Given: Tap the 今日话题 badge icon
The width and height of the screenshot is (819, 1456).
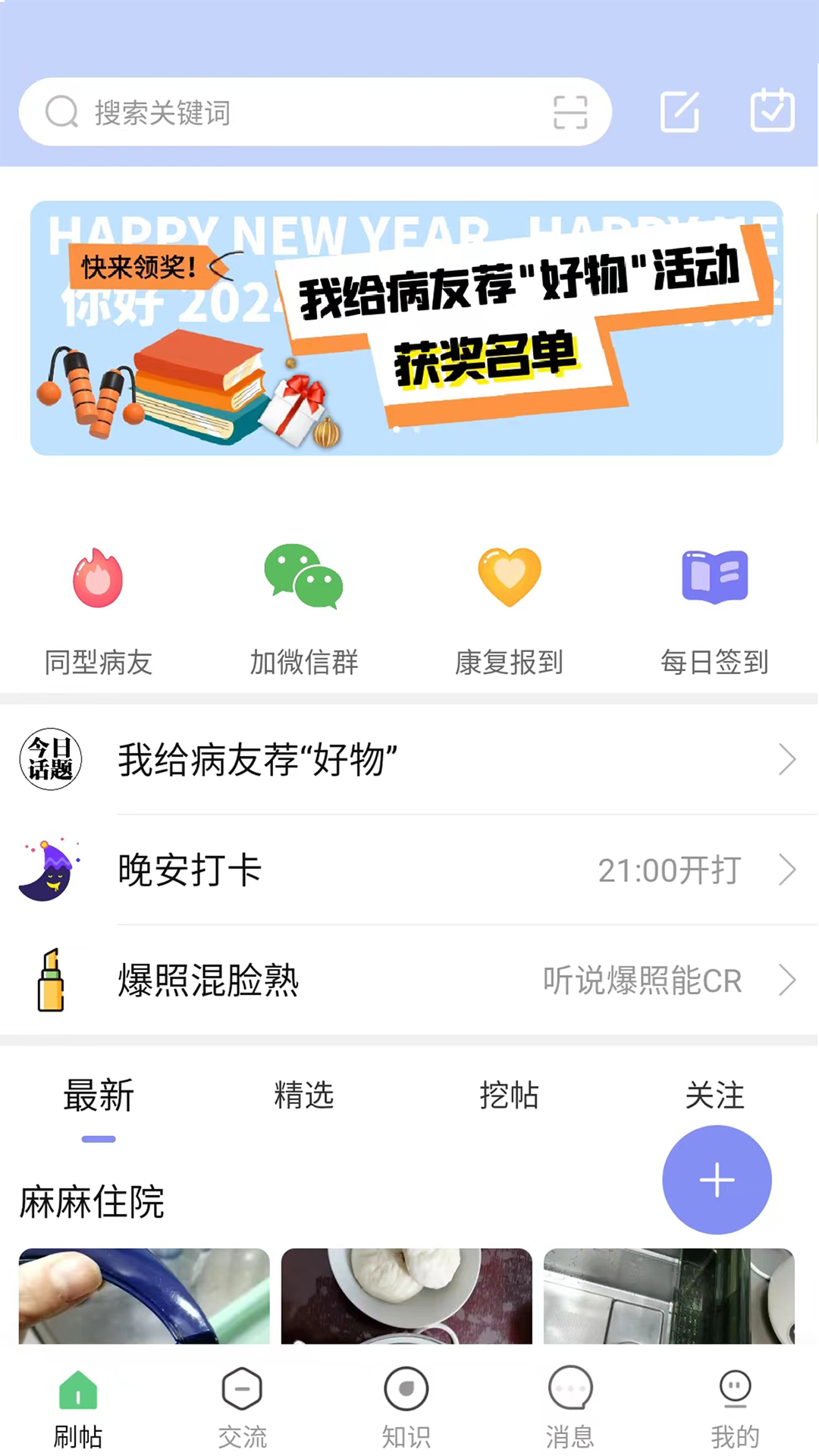Looking at the screenshot, I should click(x=49, y=759).
